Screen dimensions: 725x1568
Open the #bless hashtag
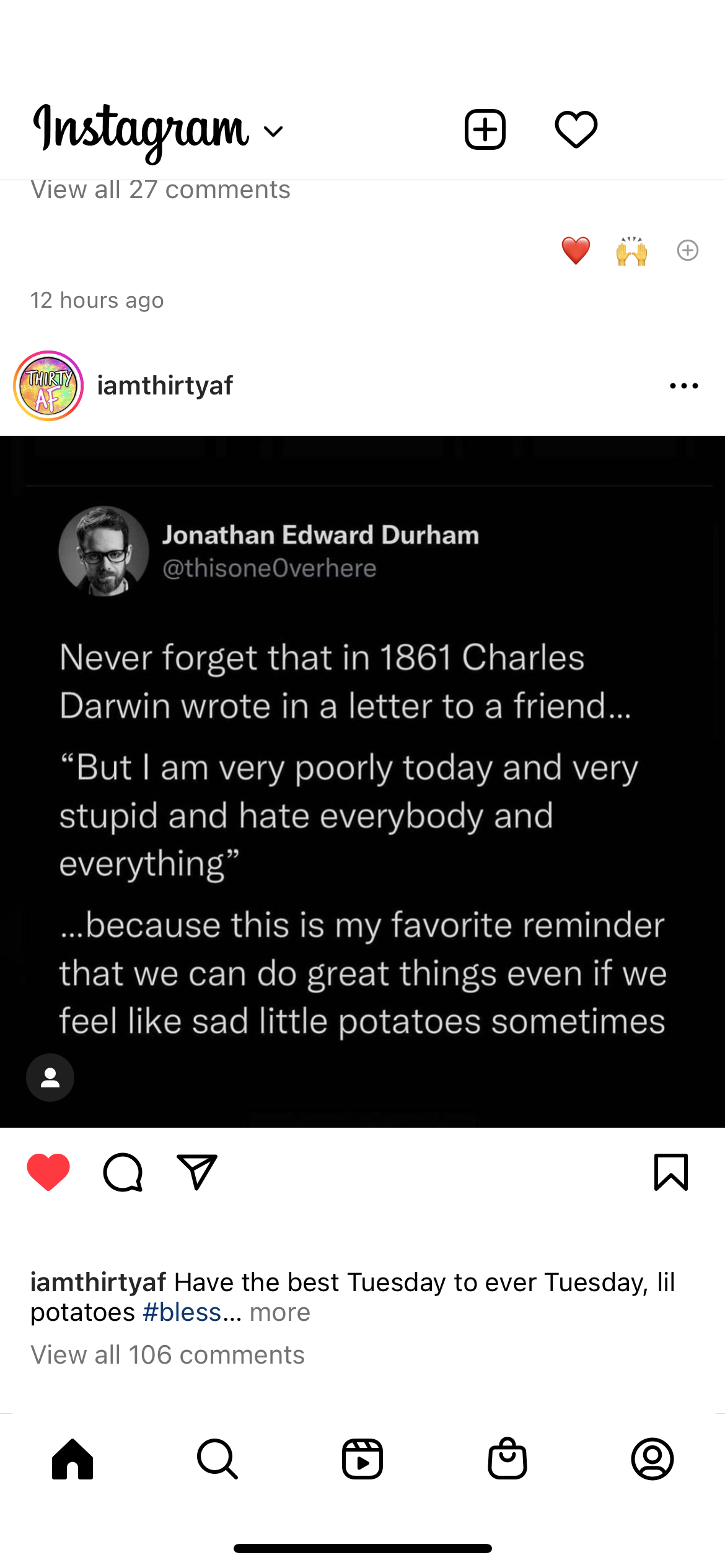[182, 1312]
